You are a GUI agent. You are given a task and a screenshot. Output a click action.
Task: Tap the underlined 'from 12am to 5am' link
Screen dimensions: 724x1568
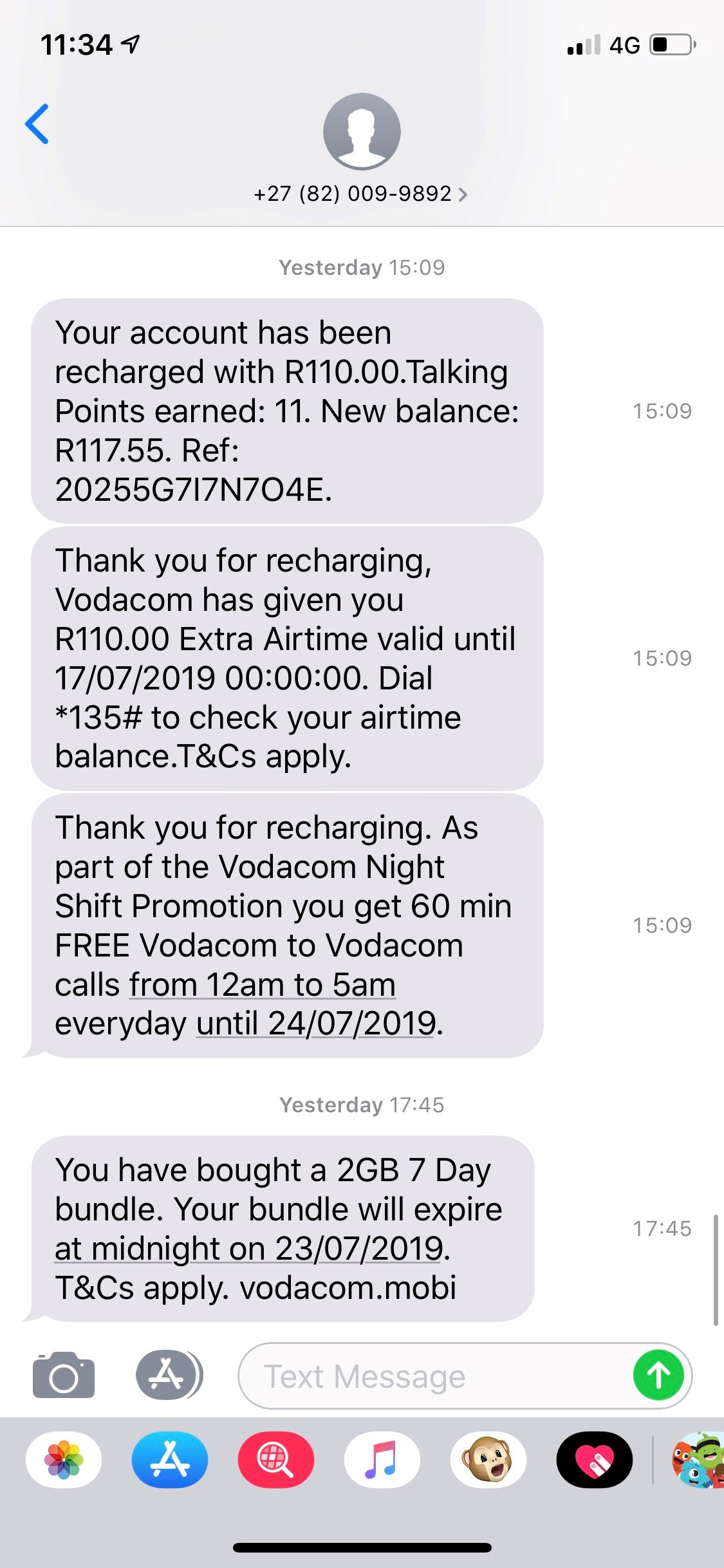tap(262, 985)
